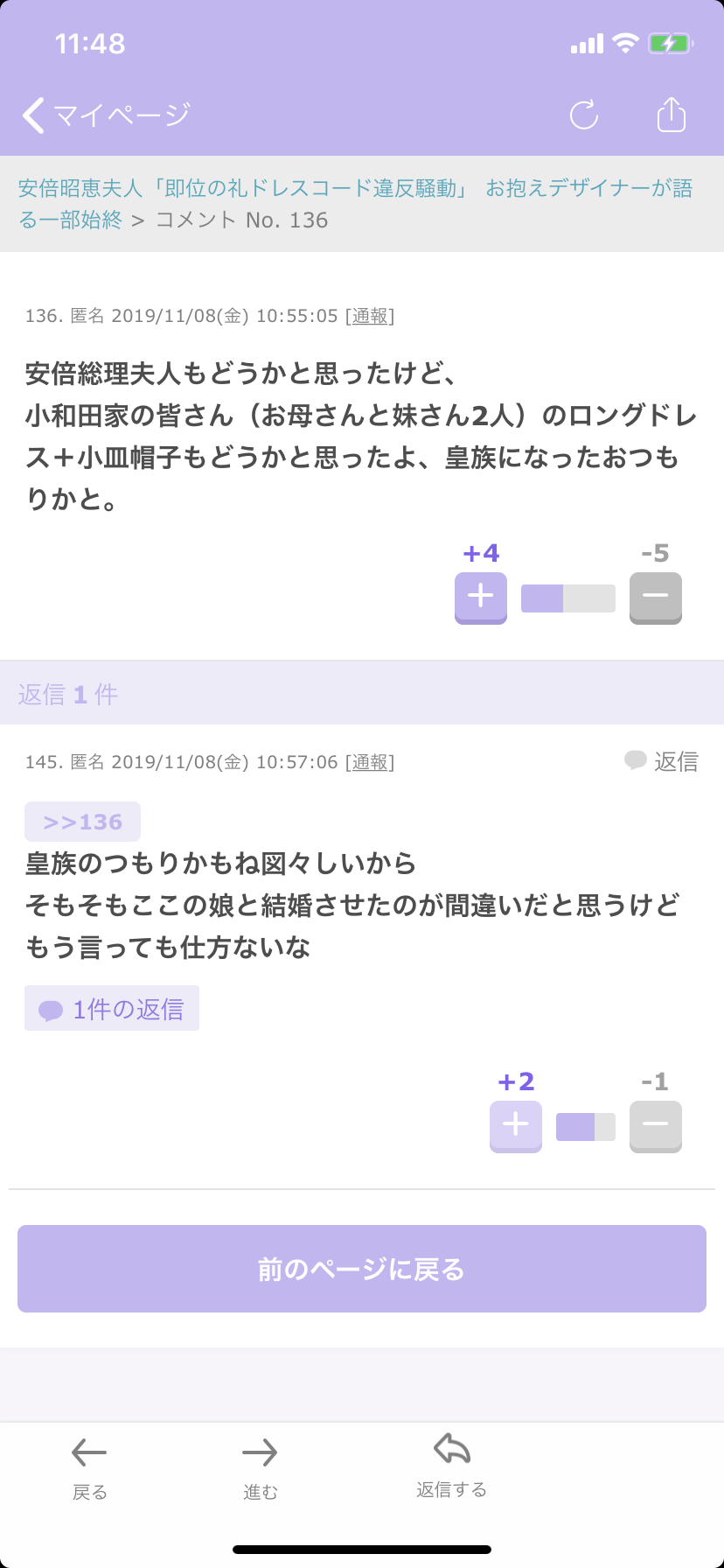Tap 進む in bottom toolbar
The height and width of the screenshot is (1568, 724).
[260, 1469]
